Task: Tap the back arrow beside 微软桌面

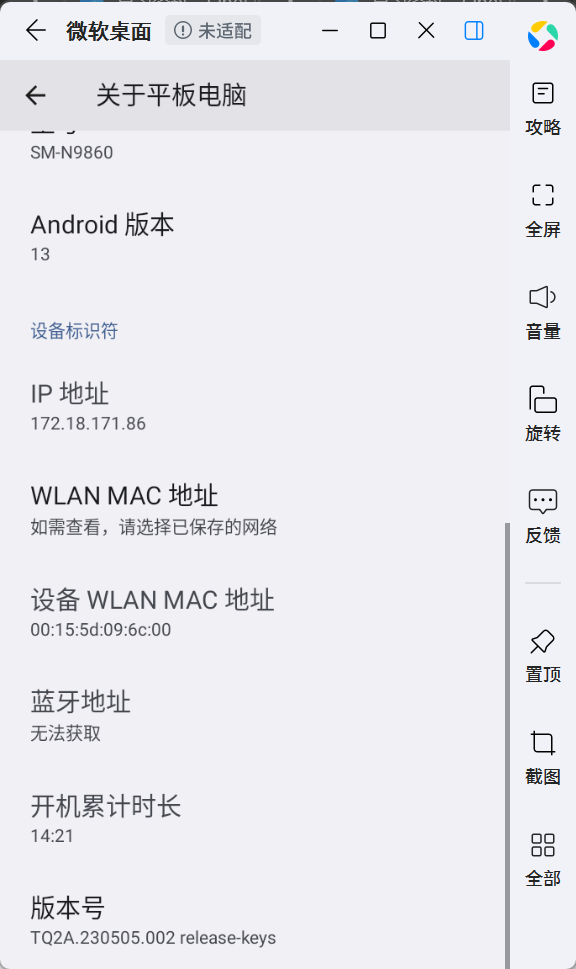Action: (x=36, y=30)
